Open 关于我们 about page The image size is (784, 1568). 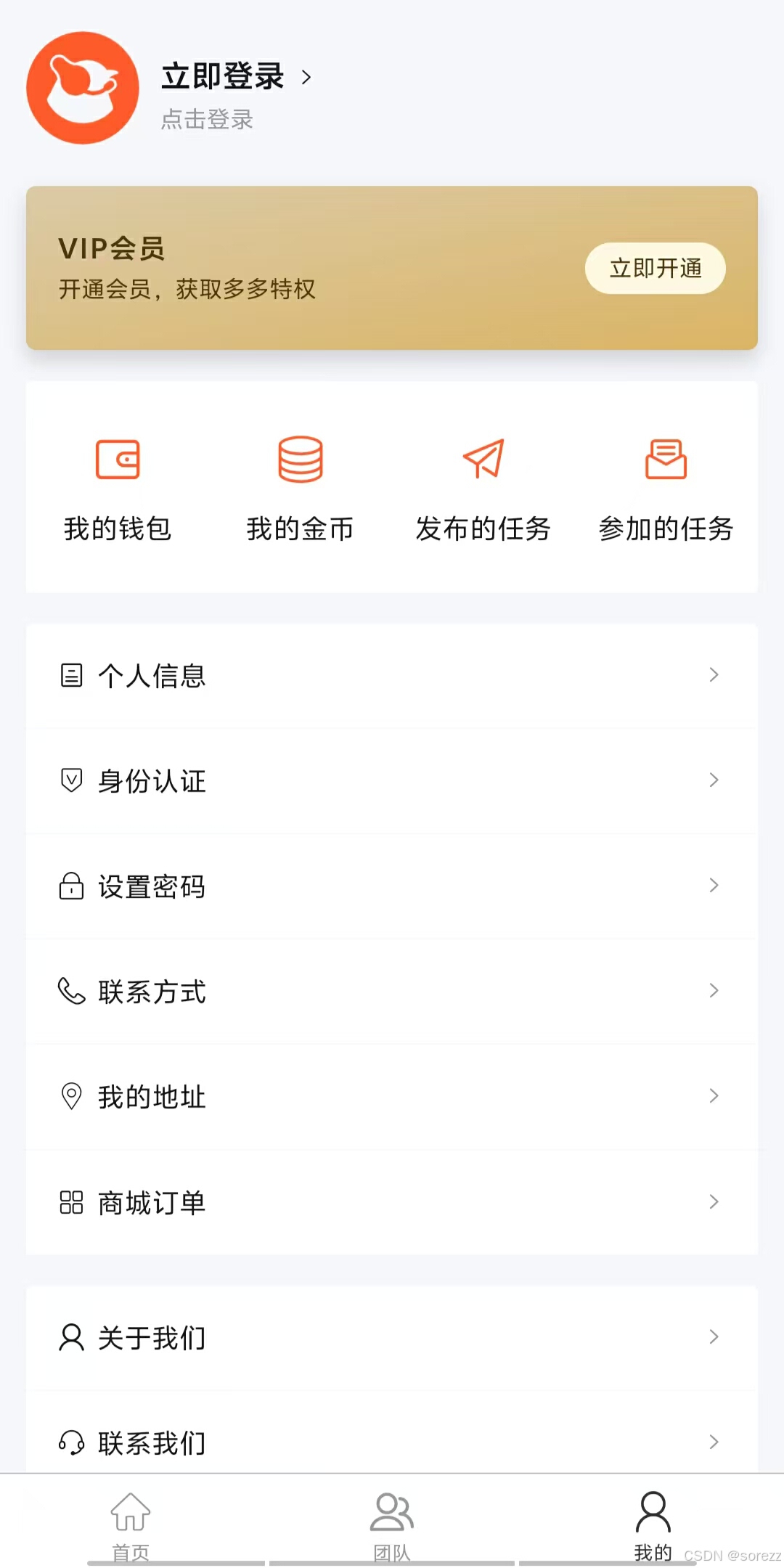click(392, 1337)
